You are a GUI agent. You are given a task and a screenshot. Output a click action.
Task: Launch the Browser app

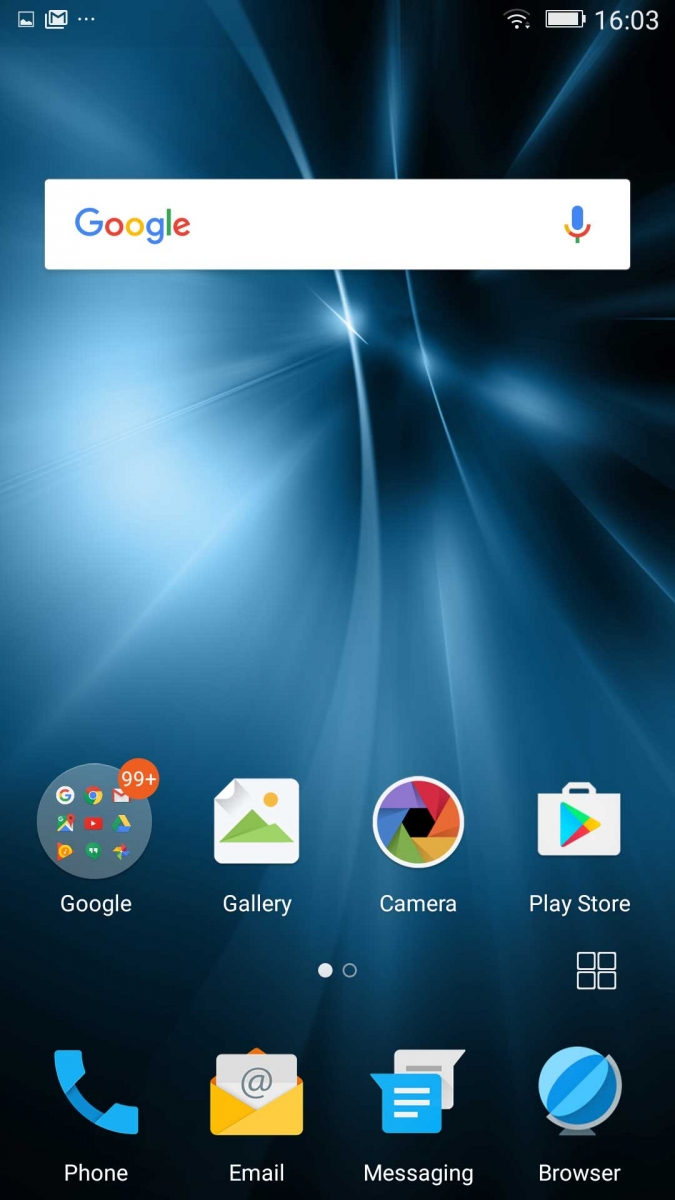(580, 1092)
